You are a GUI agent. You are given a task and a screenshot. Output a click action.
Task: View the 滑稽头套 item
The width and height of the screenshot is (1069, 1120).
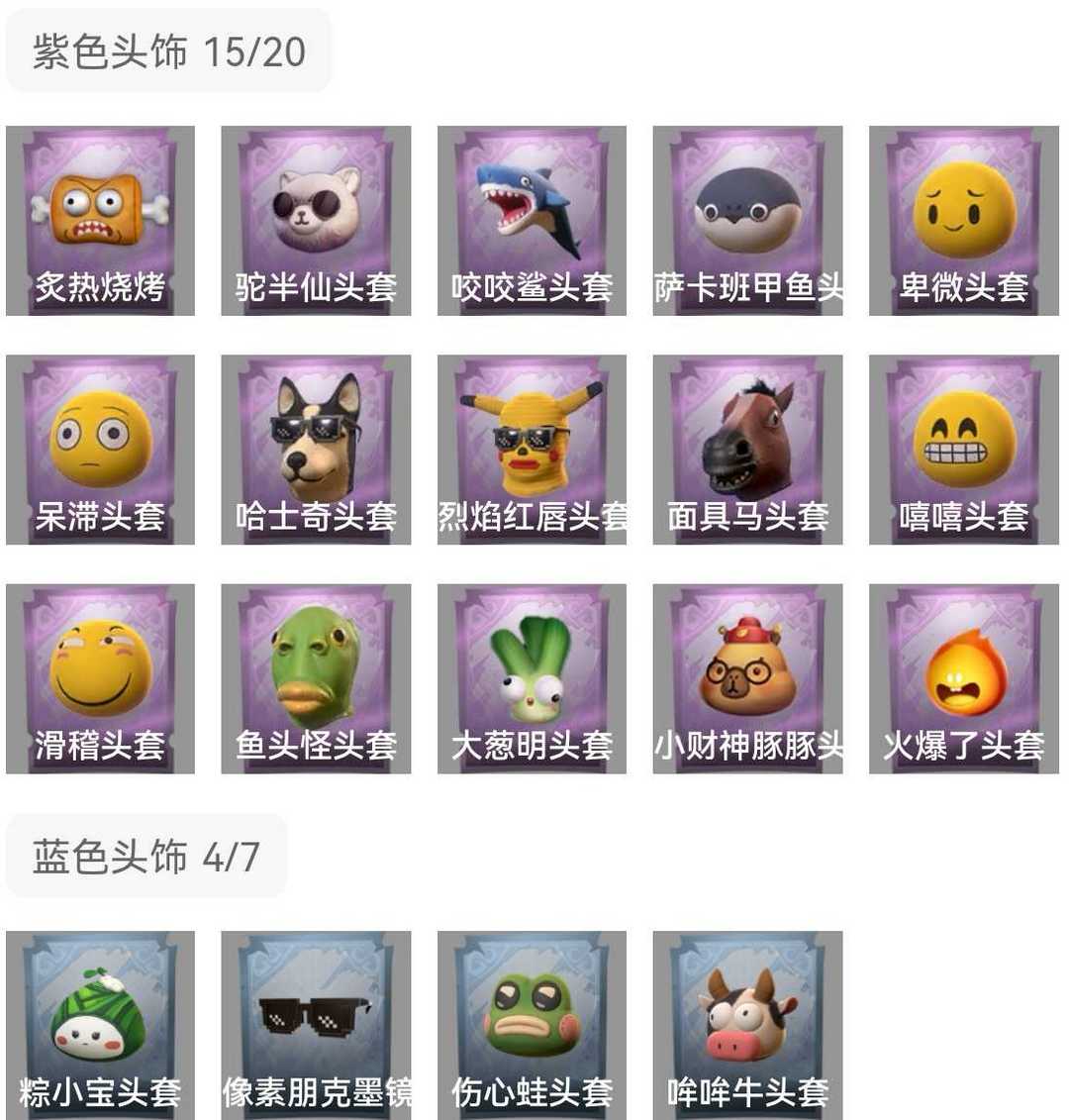tap(100, 678)
